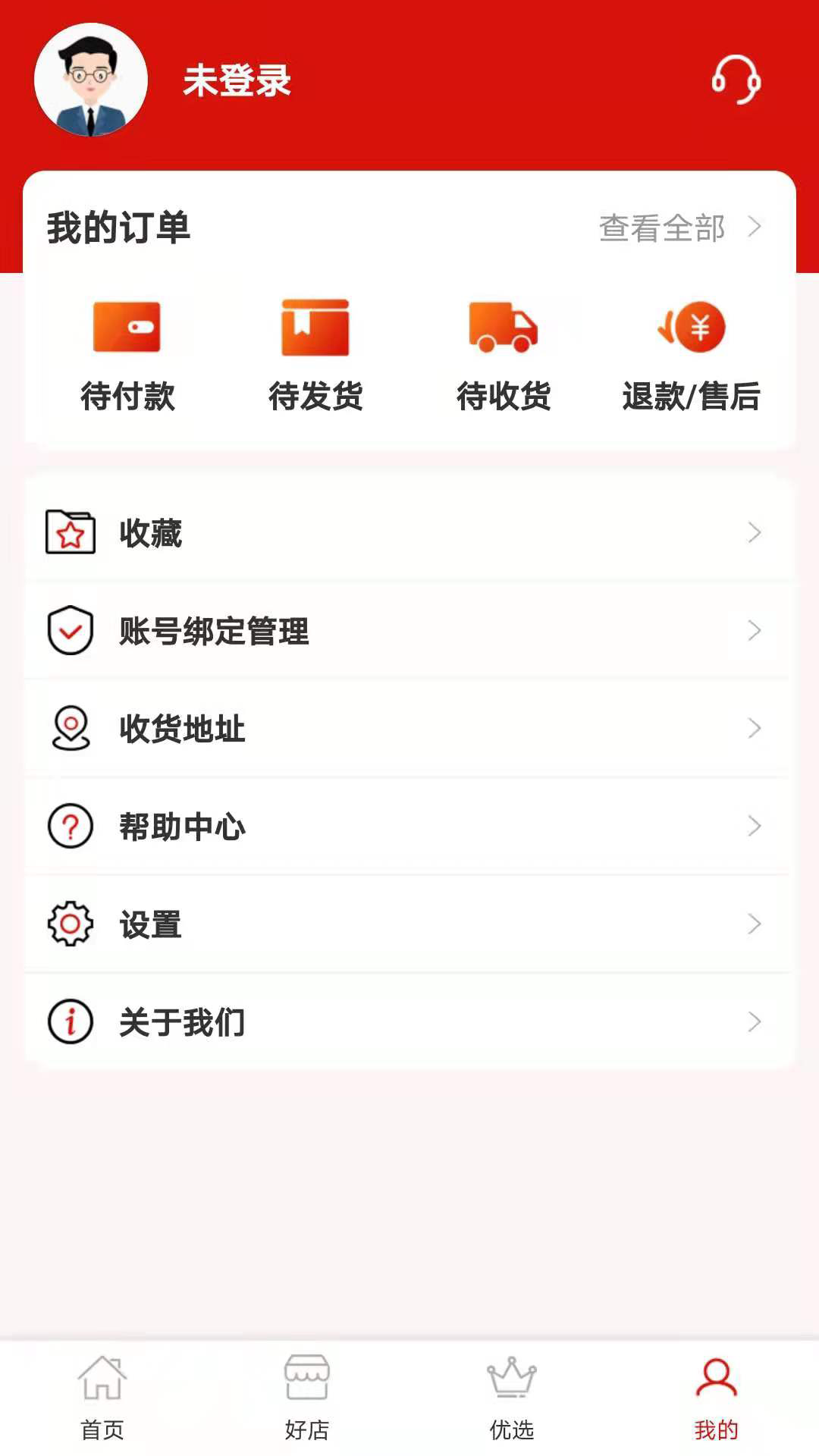Viewport: 819px width, 1456px height.
Task: Expand the 账号绑定管理 row chevron
Action: click(754, 632)
